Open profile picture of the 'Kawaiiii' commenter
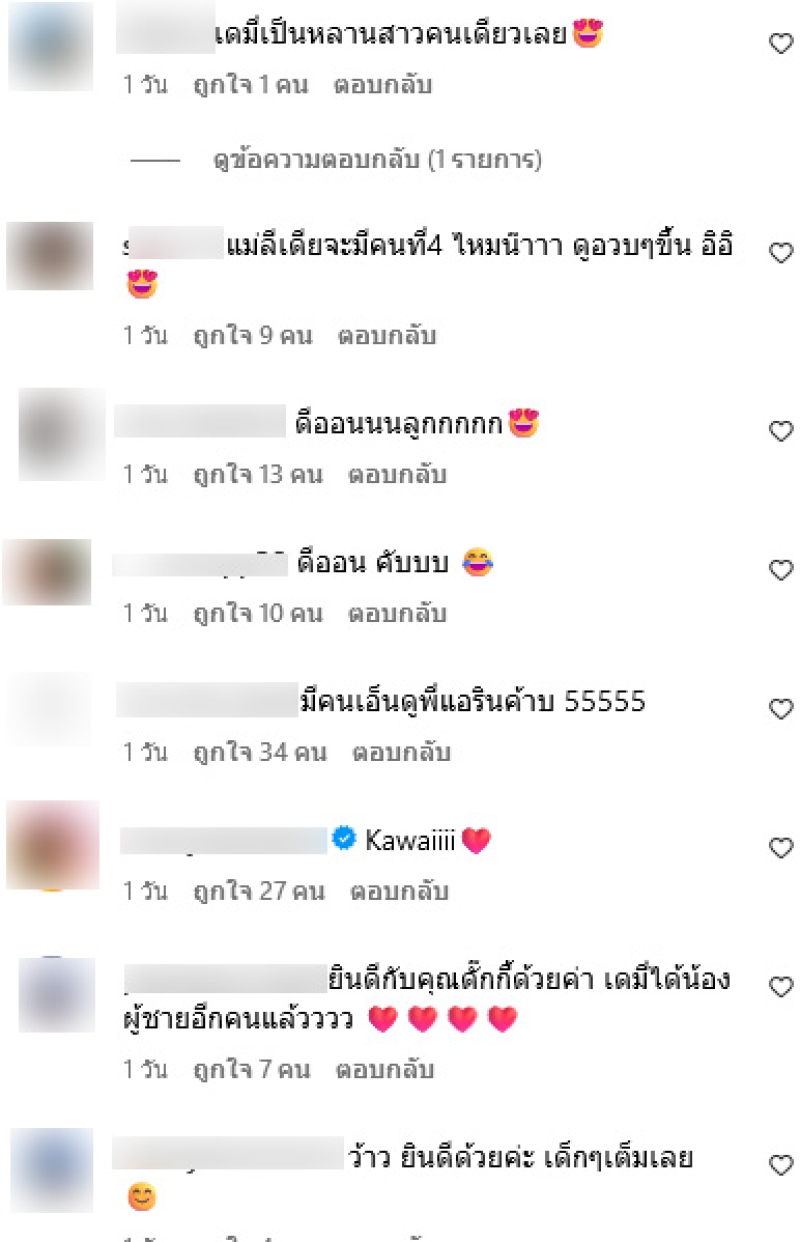This screenshot has width=800, height=1242. [x=52, y=845]
